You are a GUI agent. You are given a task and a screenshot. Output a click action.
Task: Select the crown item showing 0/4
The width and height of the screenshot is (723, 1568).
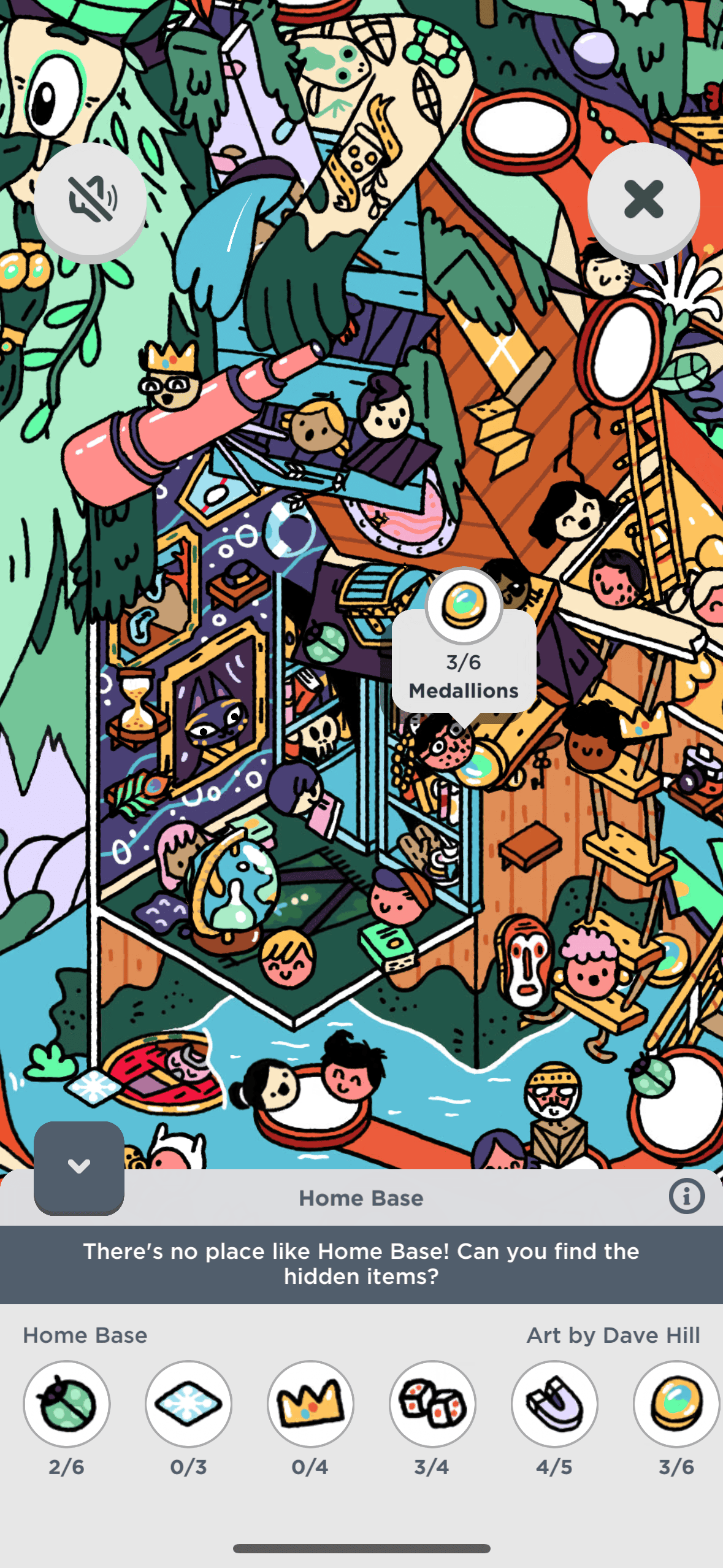[310, 1404]
